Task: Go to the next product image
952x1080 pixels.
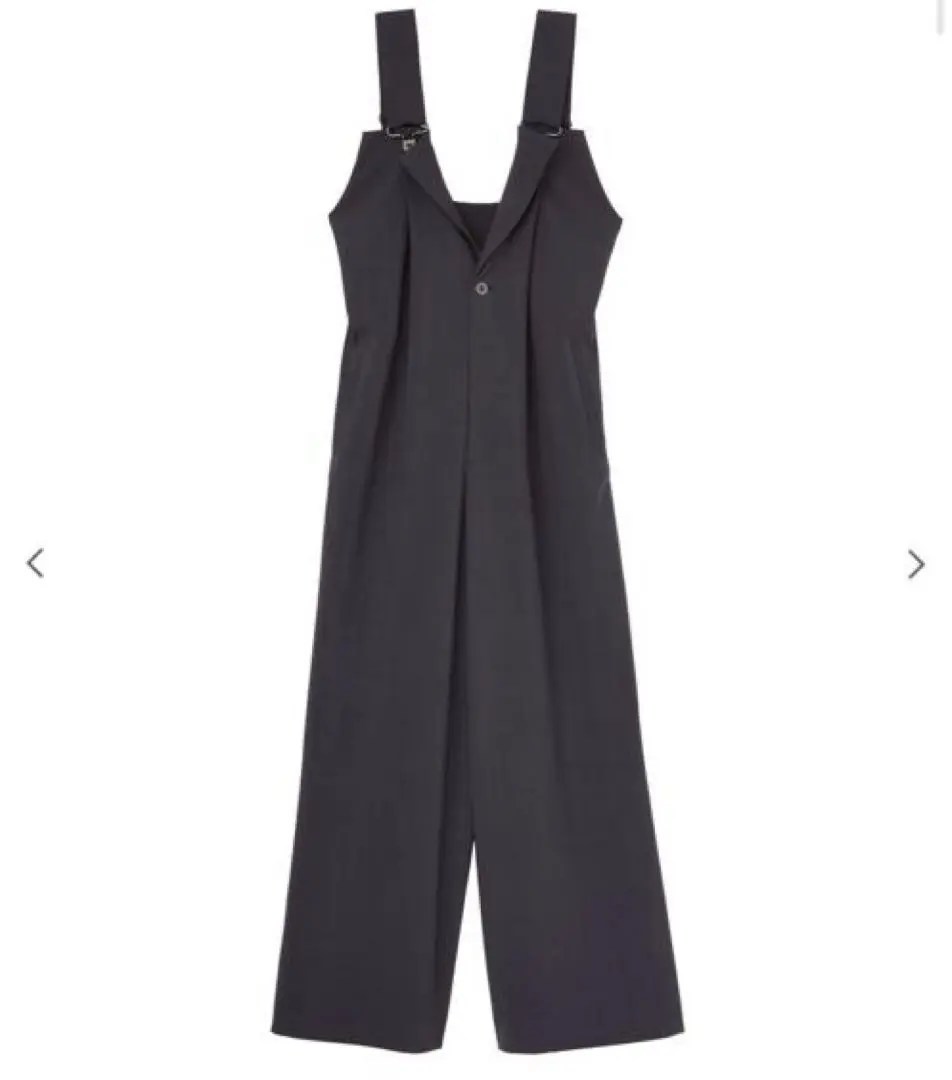Action: click(916, 564)
